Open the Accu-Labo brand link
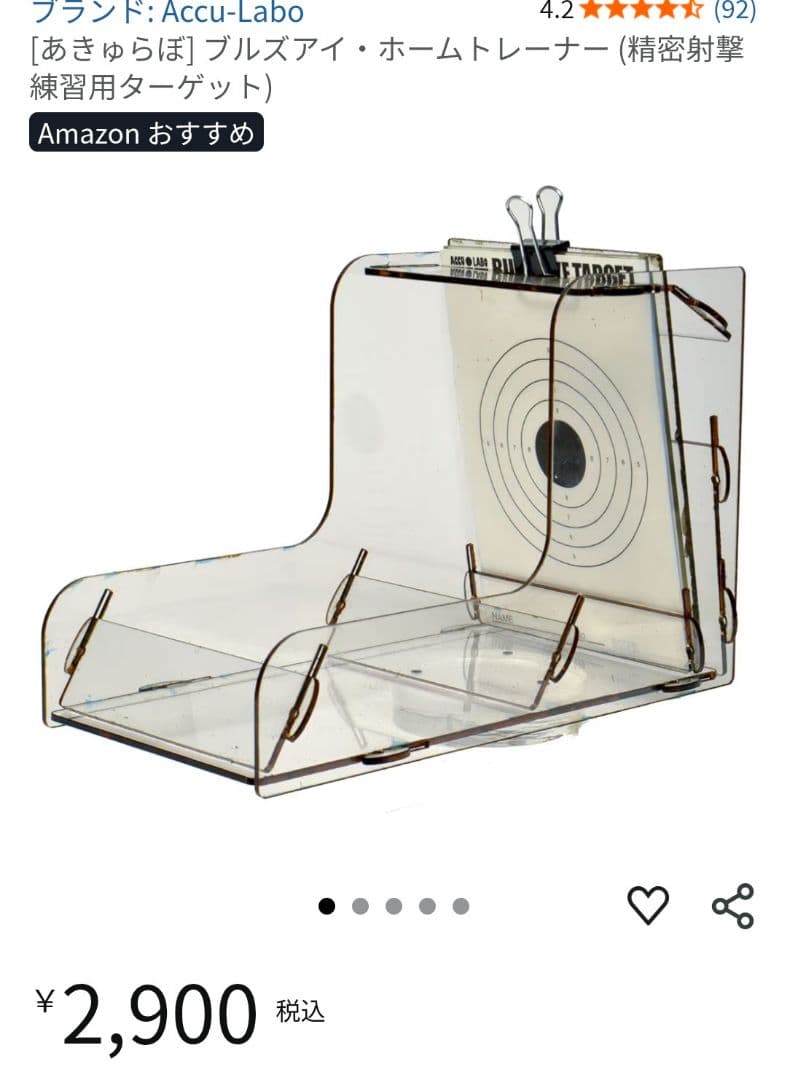The image size is (787, 1080). click(167, 12)
